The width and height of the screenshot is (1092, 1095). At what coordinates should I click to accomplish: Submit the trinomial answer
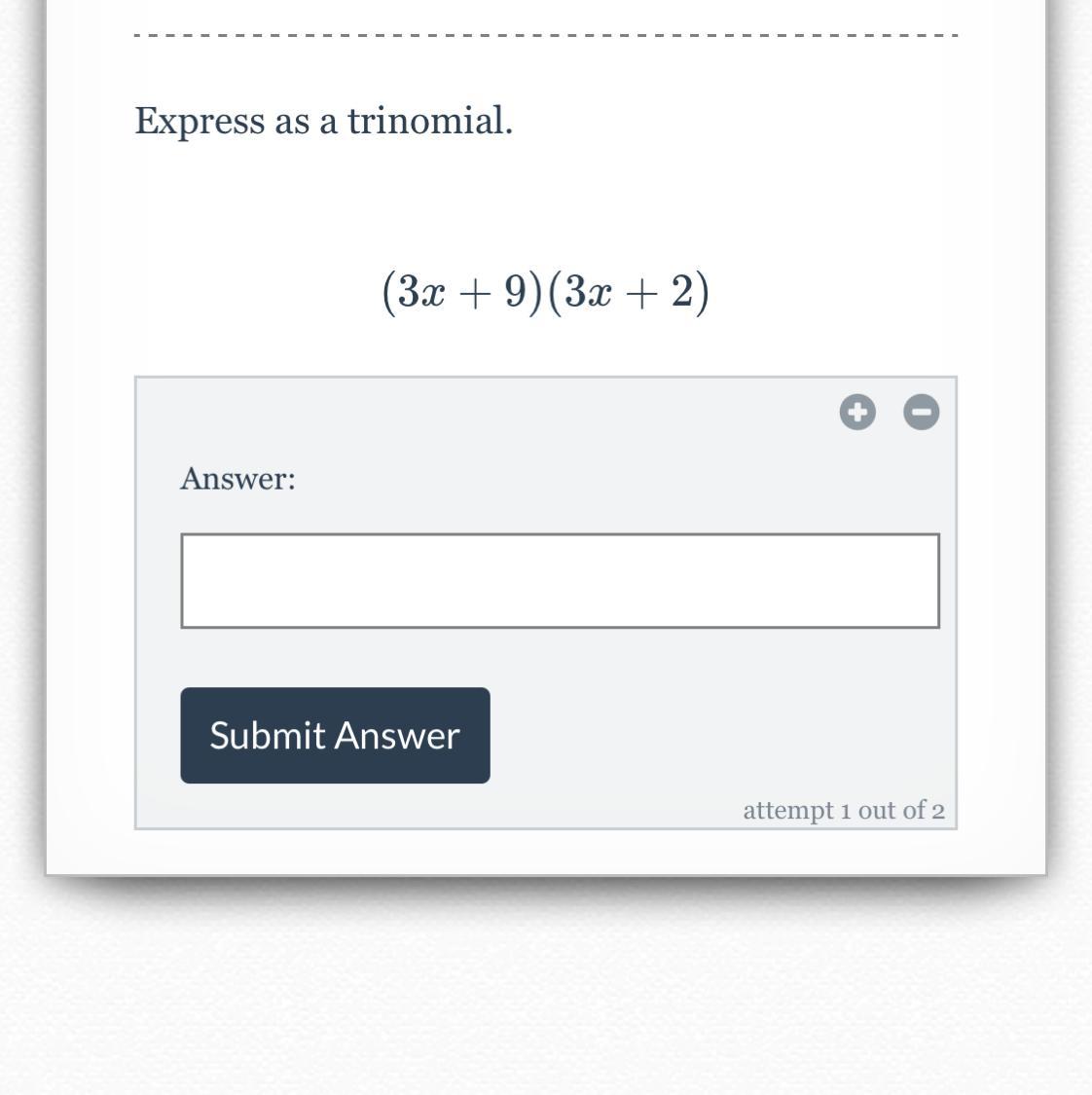(x=335, y=735)
